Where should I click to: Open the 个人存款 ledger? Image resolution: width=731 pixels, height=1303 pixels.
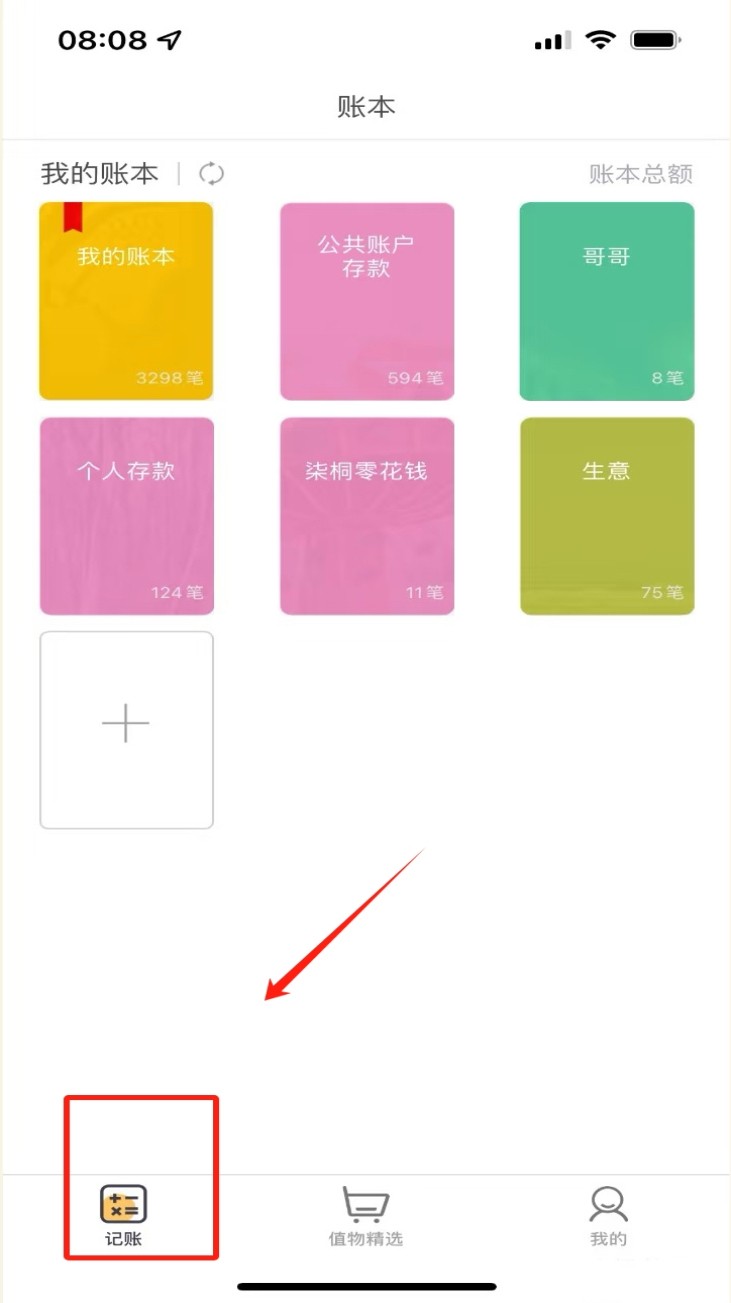click(126, 516)
